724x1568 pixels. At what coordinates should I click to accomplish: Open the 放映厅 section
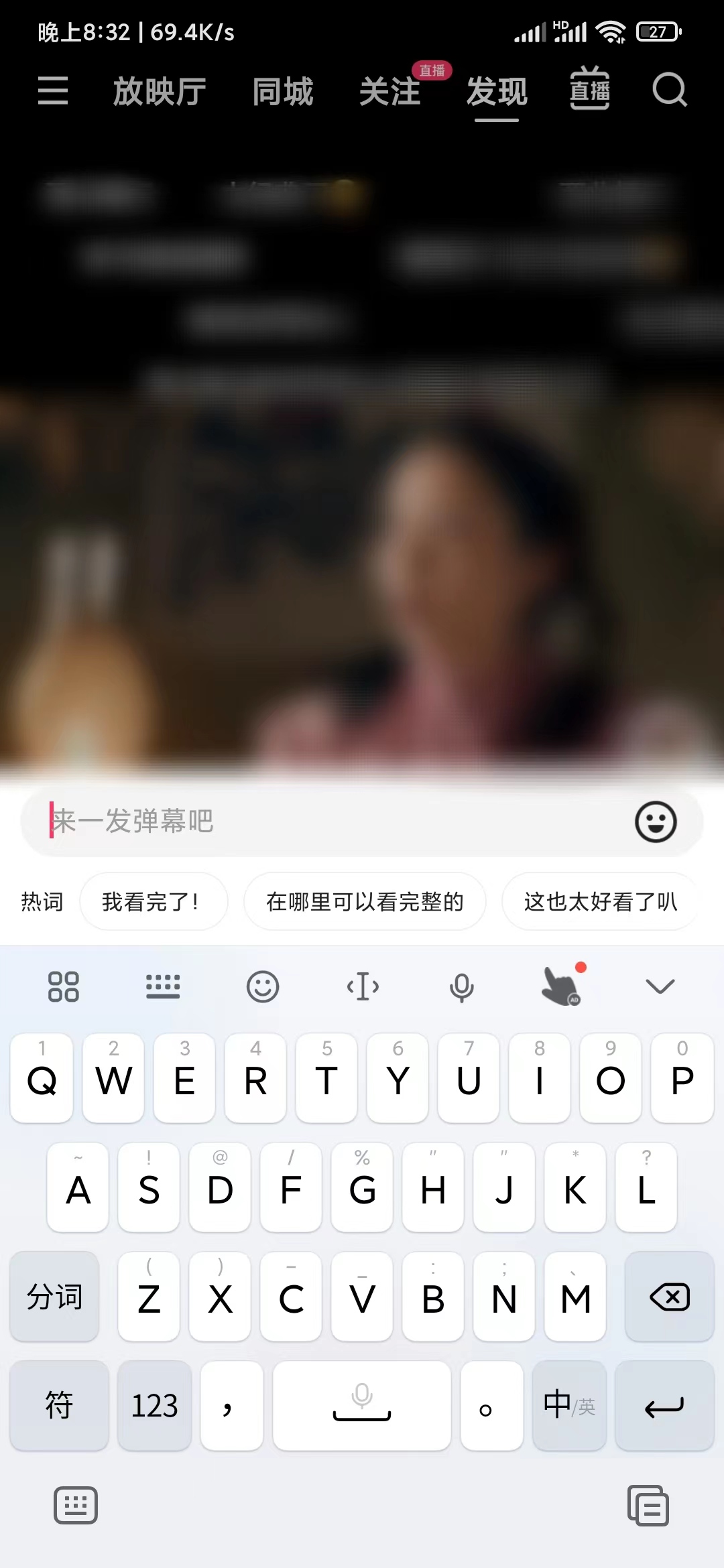point(161,91)
